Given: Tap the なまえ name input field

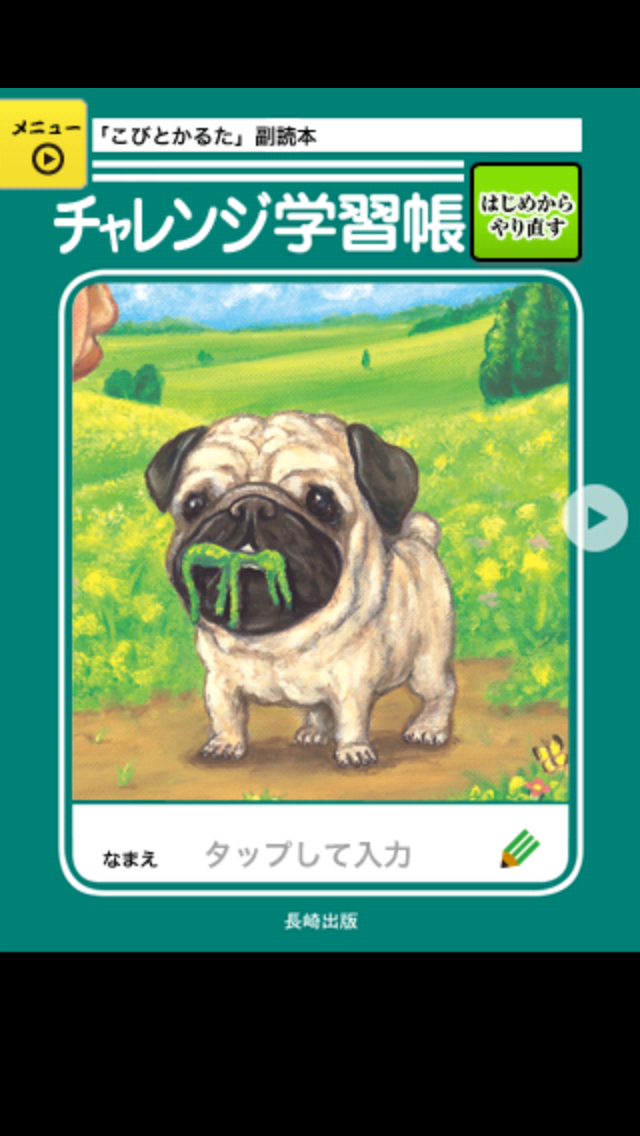Looking at the screenshot, I should pos(308,854).
